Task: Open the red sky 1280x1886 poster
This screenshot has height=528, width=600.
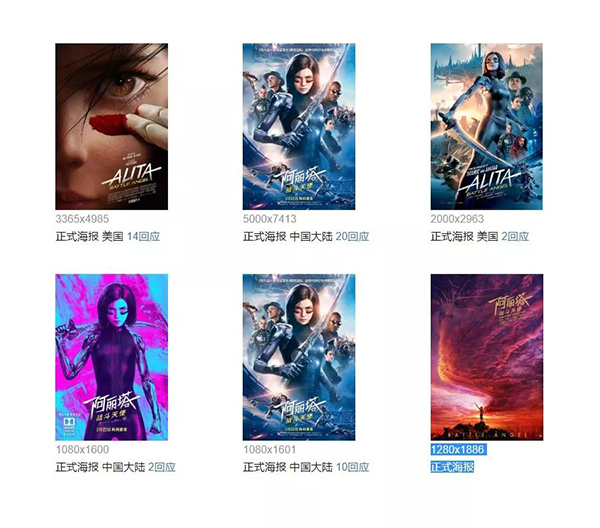Action: 486,356
